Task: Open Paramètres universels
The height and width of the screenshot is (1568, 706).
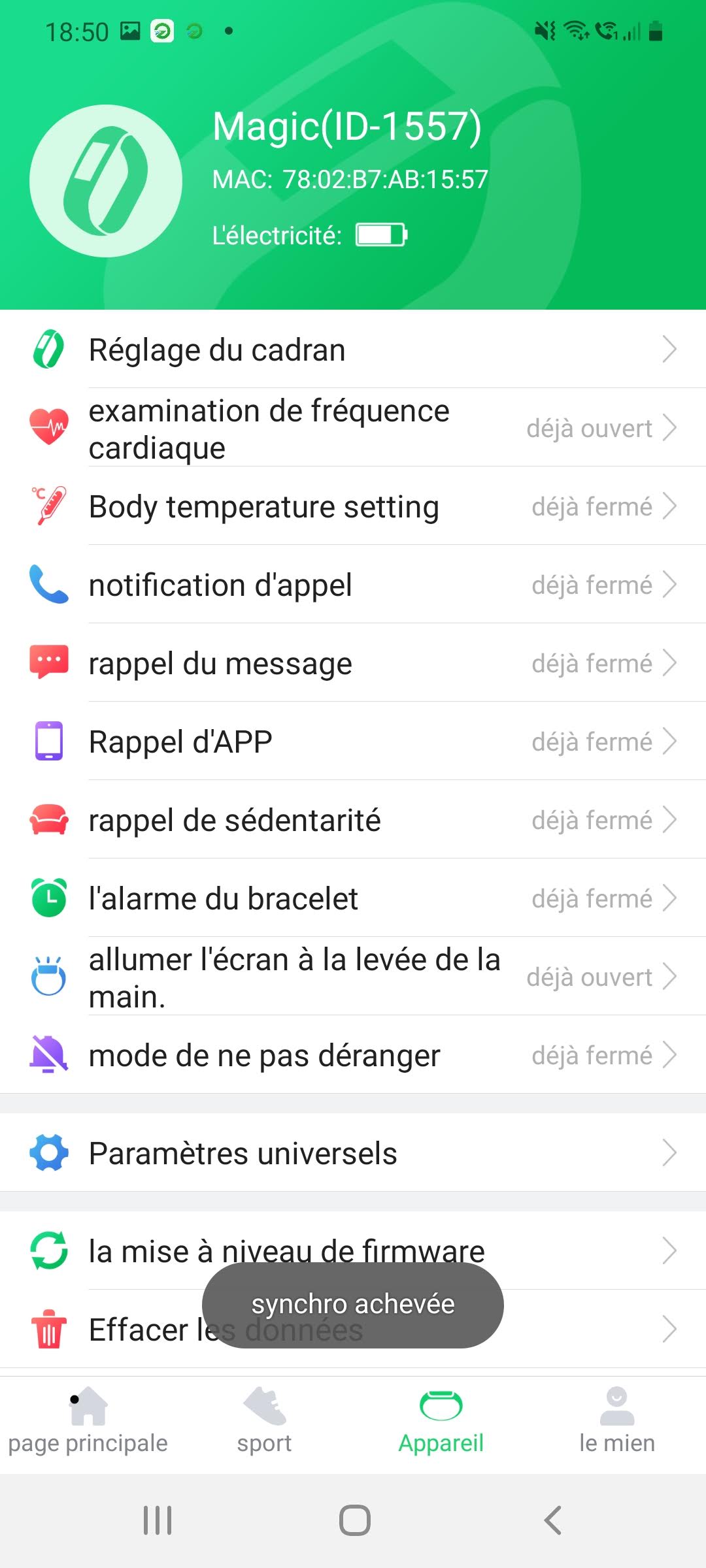Action: click(353, 1153)
